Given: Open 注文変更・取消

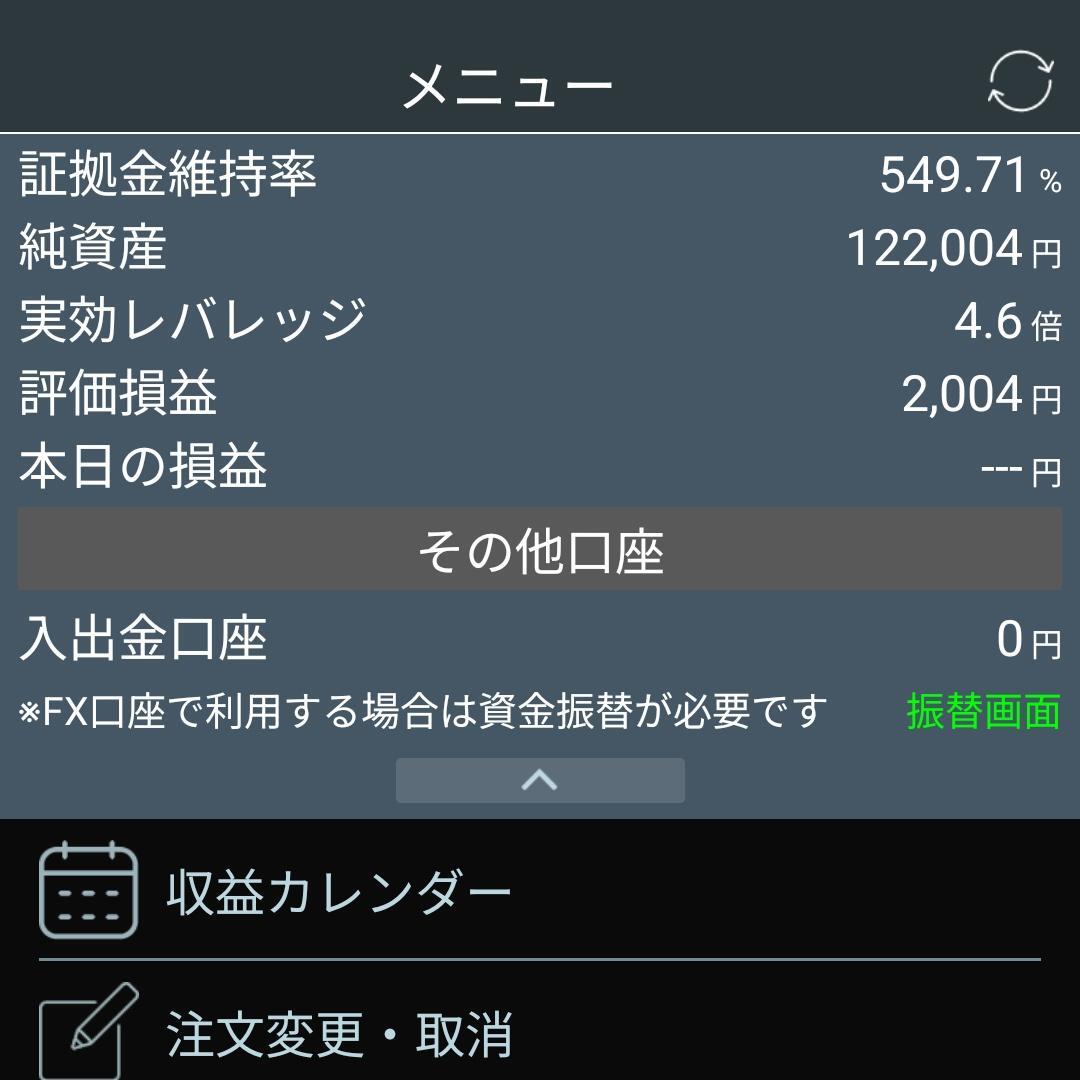Looking at the screenshot, I should pos(339,1033).
